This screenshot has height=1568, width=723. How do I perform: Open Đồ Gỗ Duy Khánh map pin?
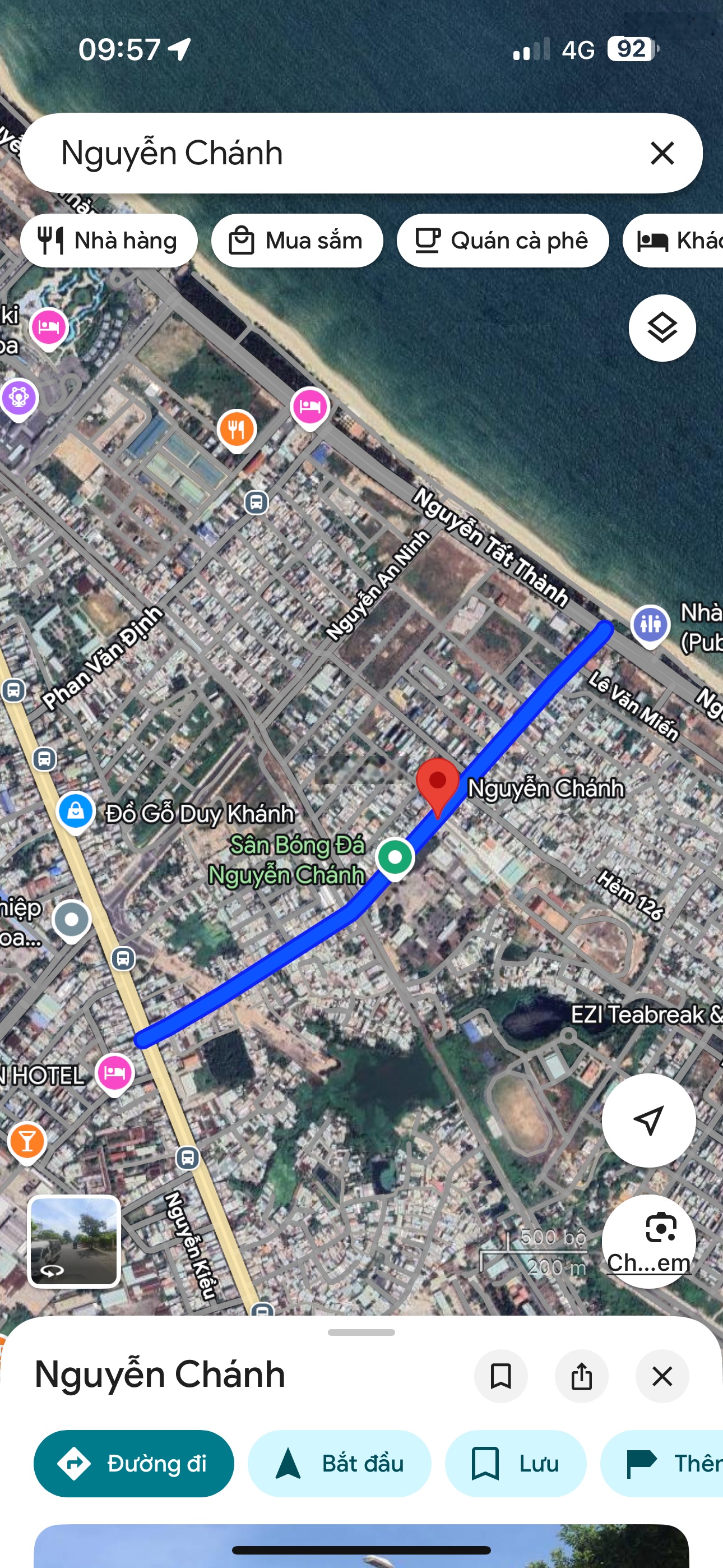pyautogui.click(x=76, y=811)
